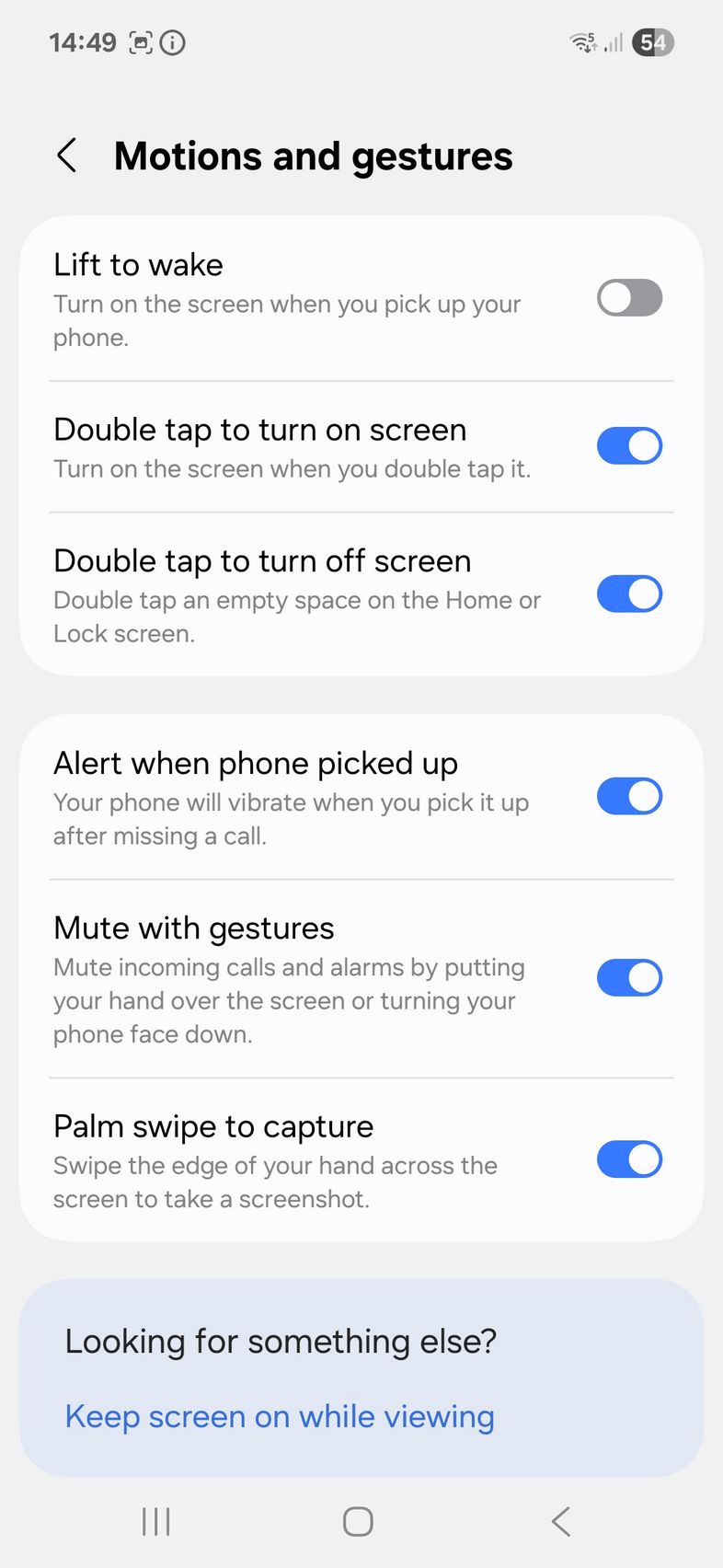Go back from Motions and gestures
The width and height of the screenshot is (723, 1568).
pyautogui.click(x=66, y=156)
